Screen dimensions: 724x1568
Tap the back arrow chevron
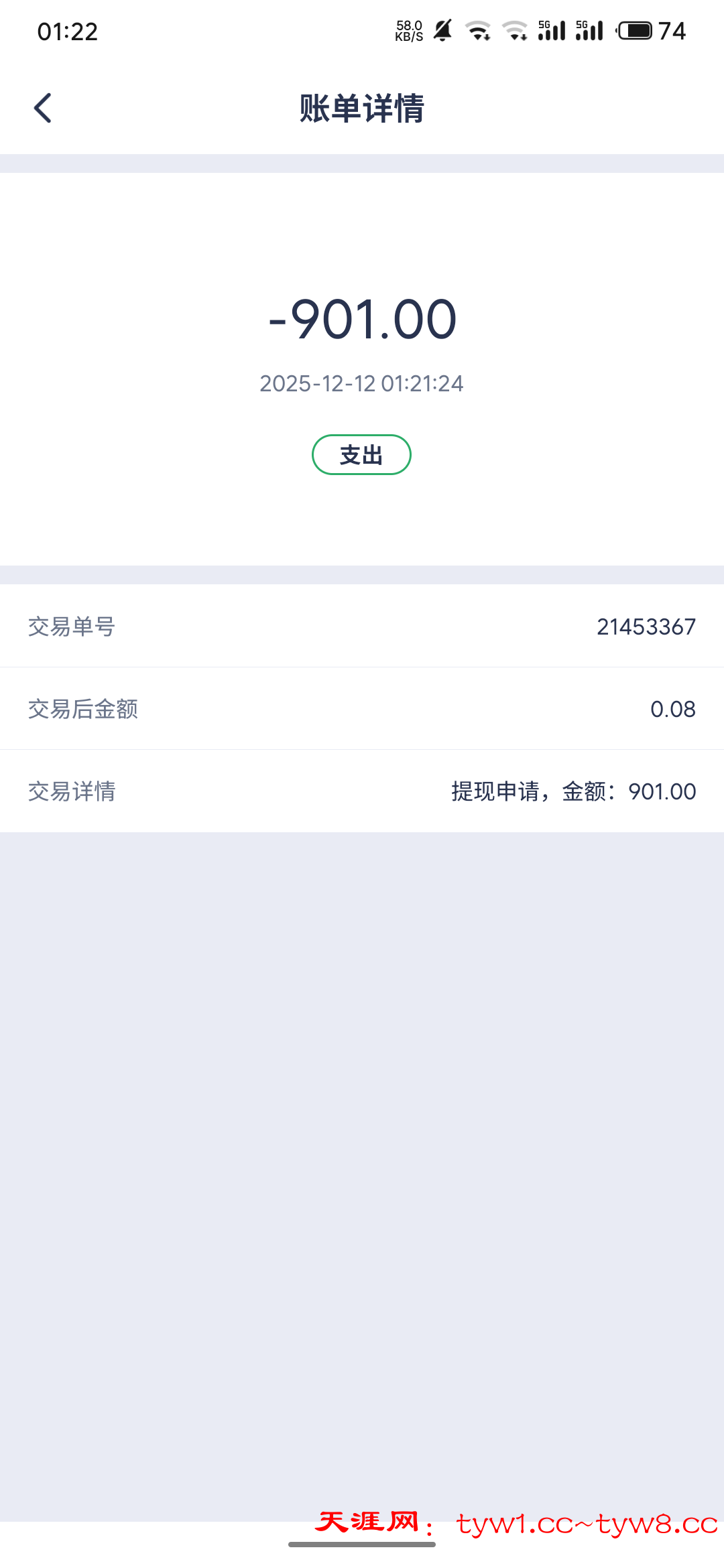pyautogui.click(x=43, y=107)
